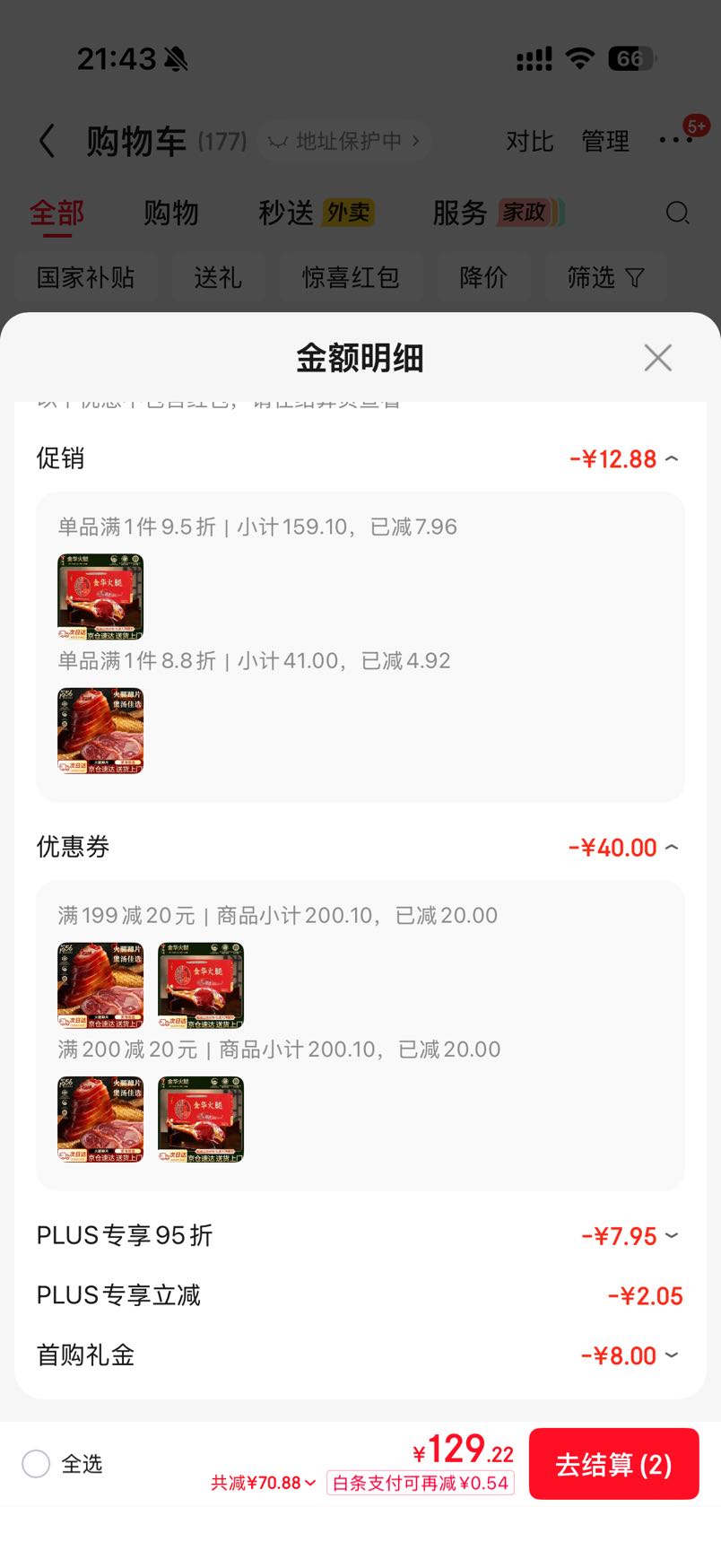Tap 去结算 to check out
This screenshot has width=721, height=1568.
(613, 1464)
